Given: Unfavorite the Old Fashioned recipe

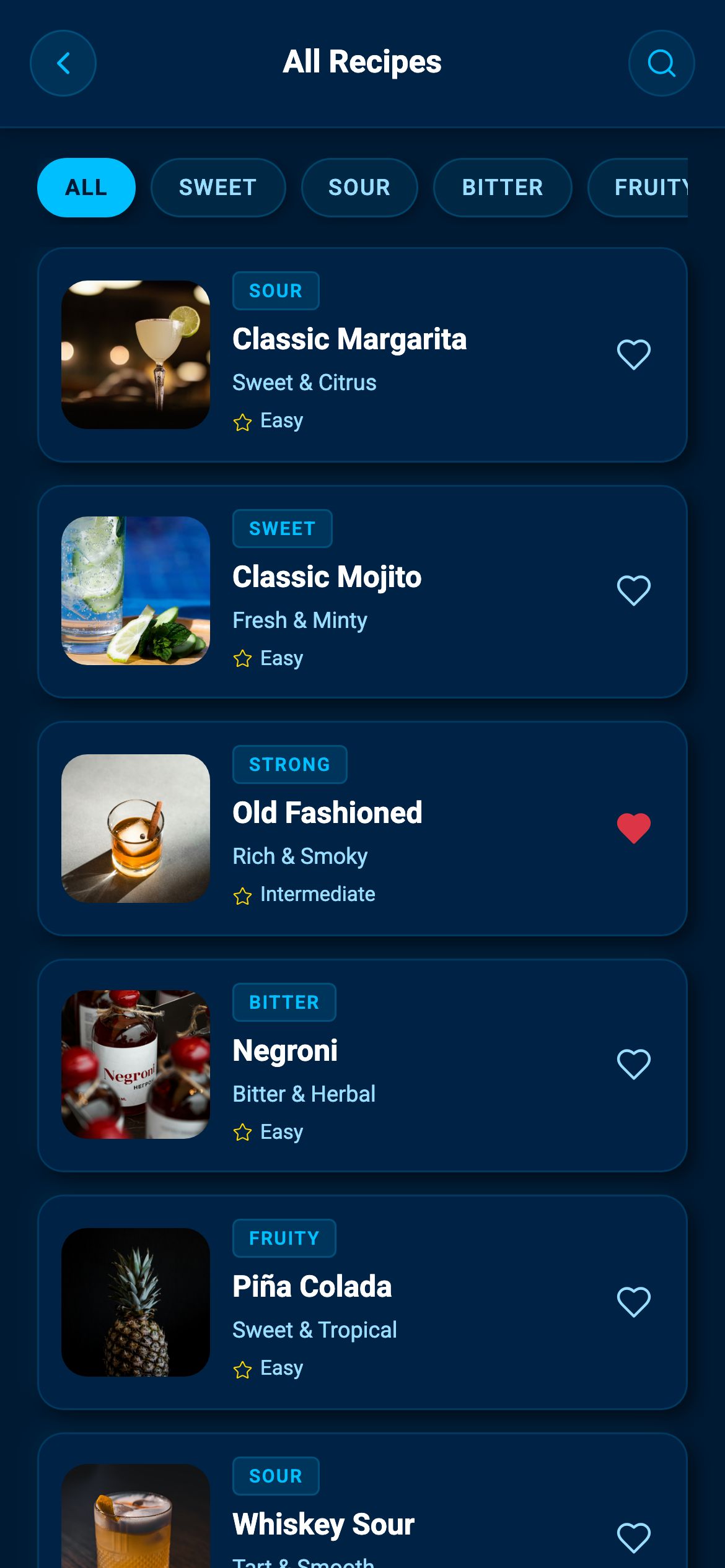Looking at the screenshot, I should tap(634, 827).
